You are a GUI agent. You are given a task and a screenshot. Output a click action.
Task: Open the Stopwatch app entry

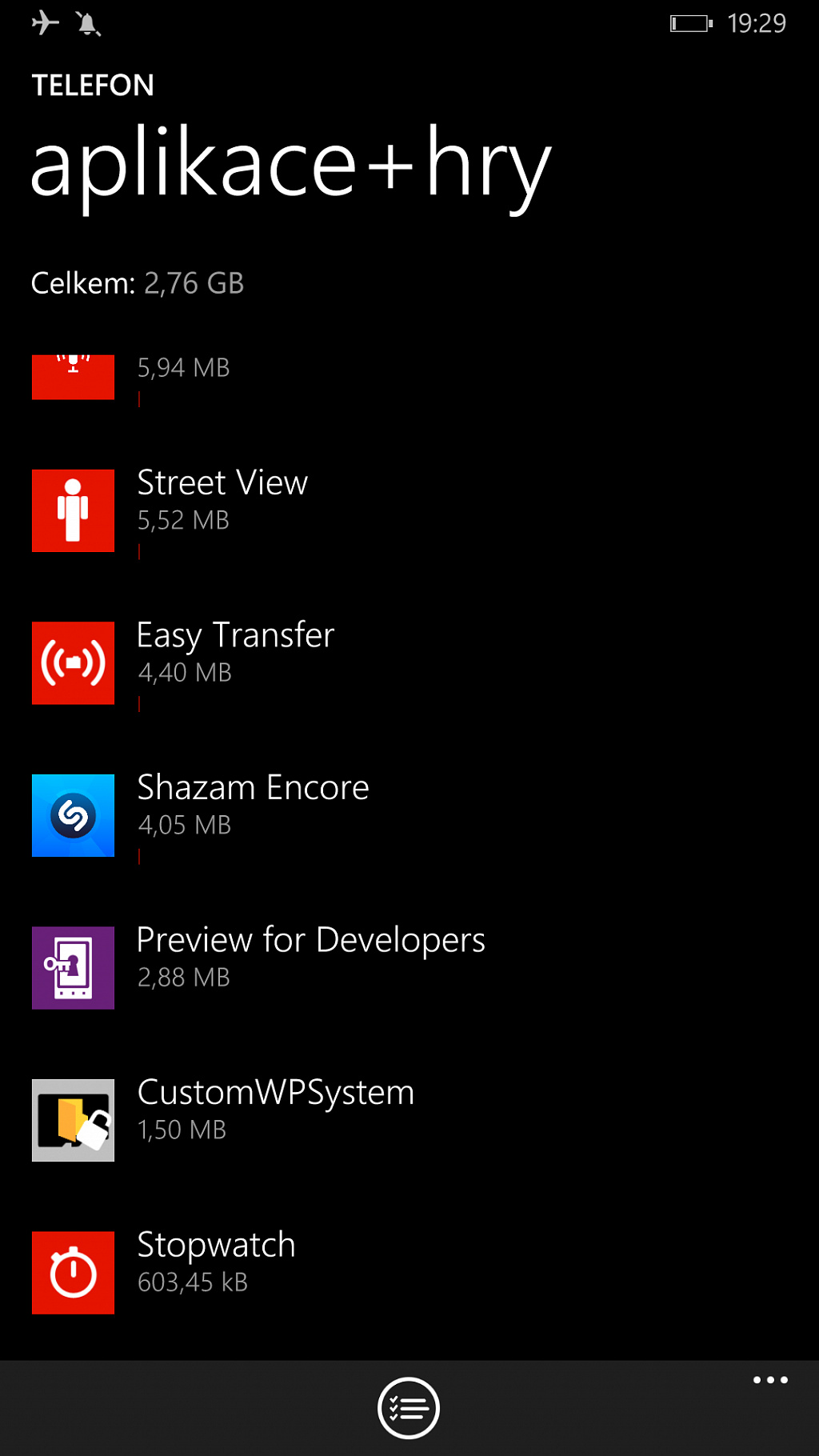point(409,1272)
